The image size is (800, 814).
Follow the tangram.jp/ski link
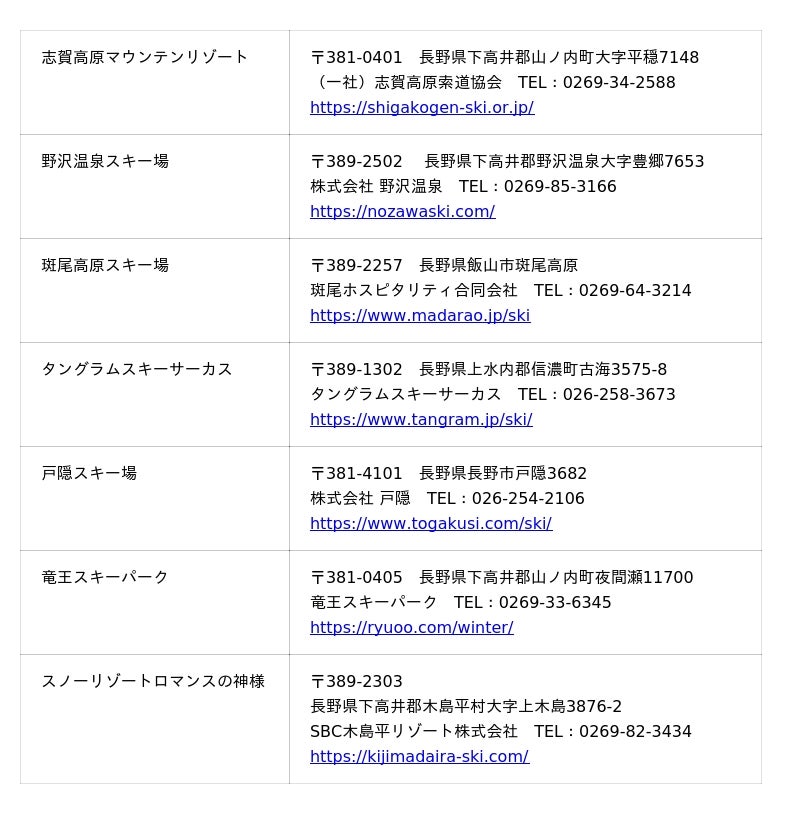coord(421,419)
